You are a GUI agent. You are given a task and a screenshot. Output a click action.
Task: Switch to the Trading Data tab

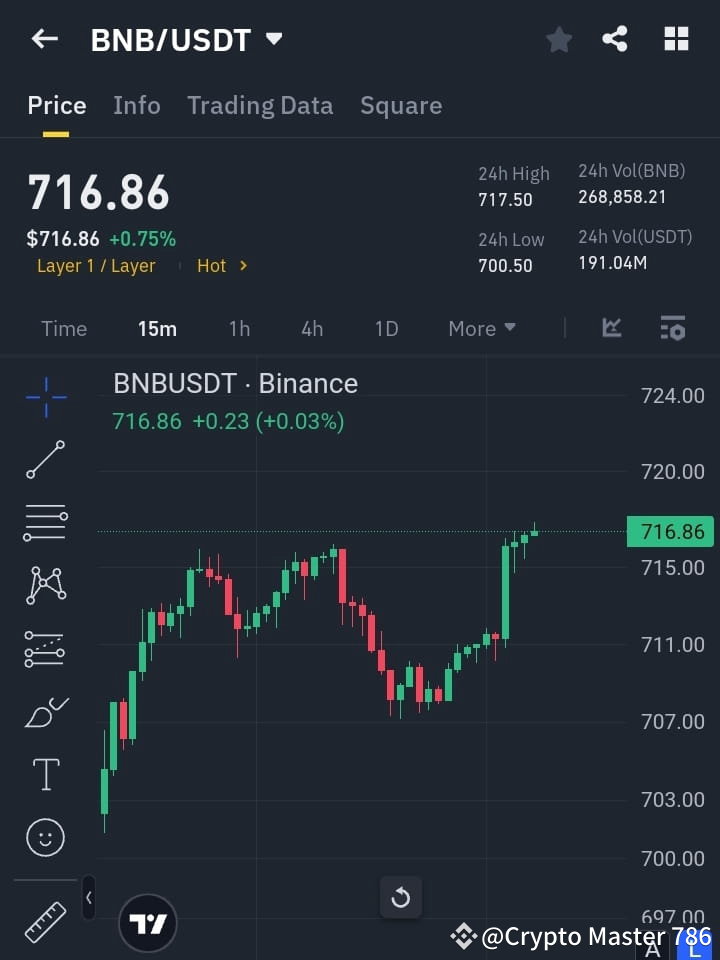pos(260,105)
